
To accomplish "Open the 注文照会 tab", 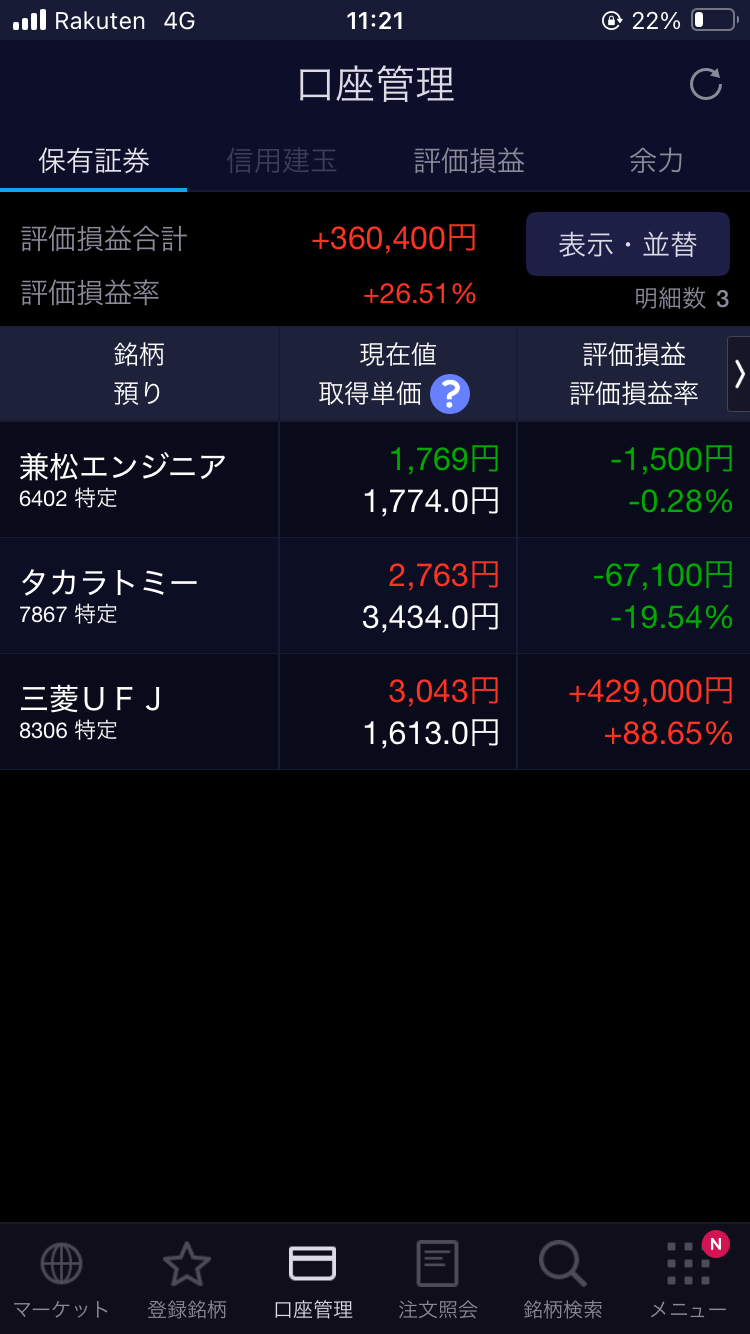I will coord(437,1279).
